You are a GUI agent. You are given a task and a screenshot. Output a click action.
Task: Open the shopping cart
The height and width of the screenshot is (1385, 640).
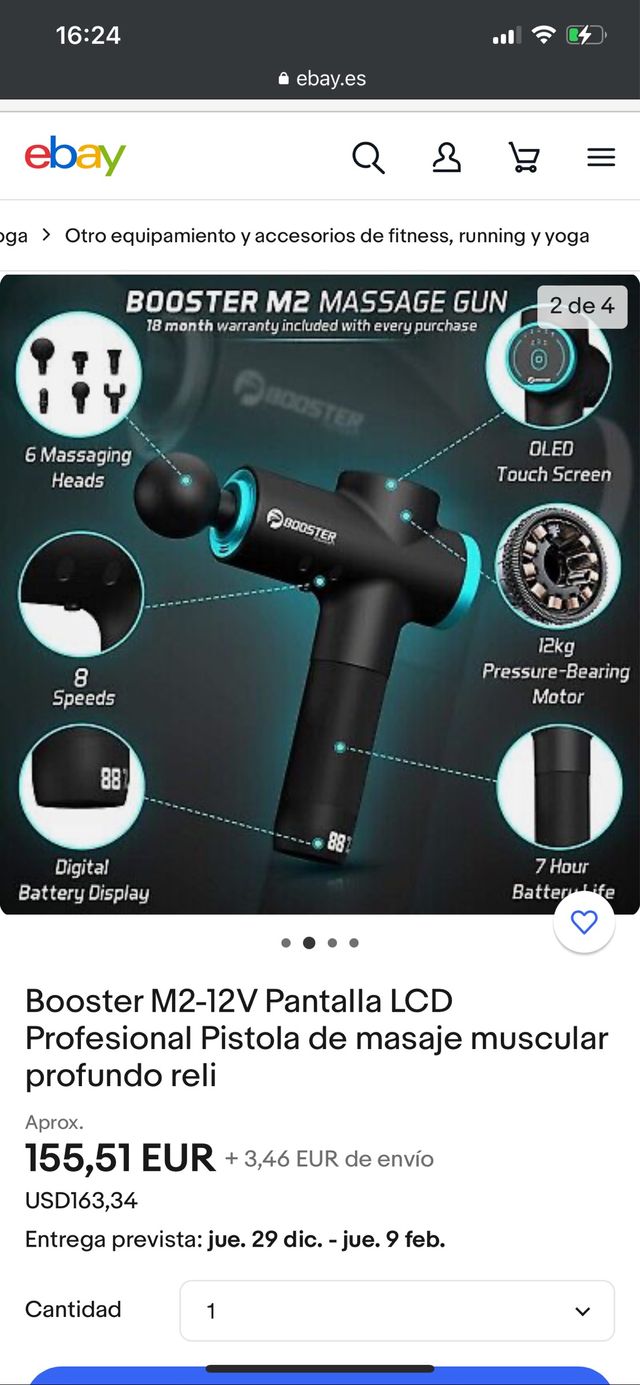tap(524, 157)
